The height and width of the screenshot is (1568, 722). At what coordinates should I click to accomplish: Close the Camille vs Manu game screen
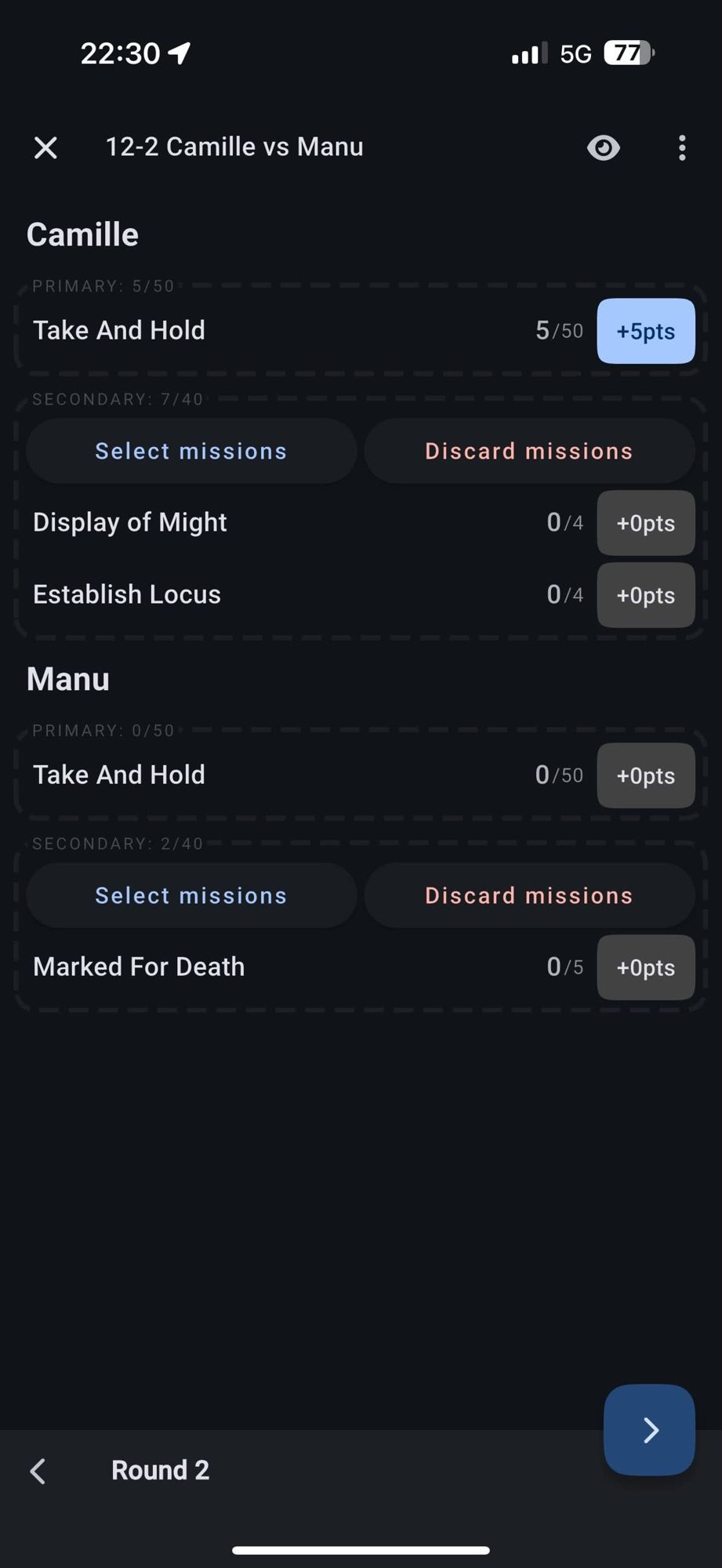(x=45, y=147)
